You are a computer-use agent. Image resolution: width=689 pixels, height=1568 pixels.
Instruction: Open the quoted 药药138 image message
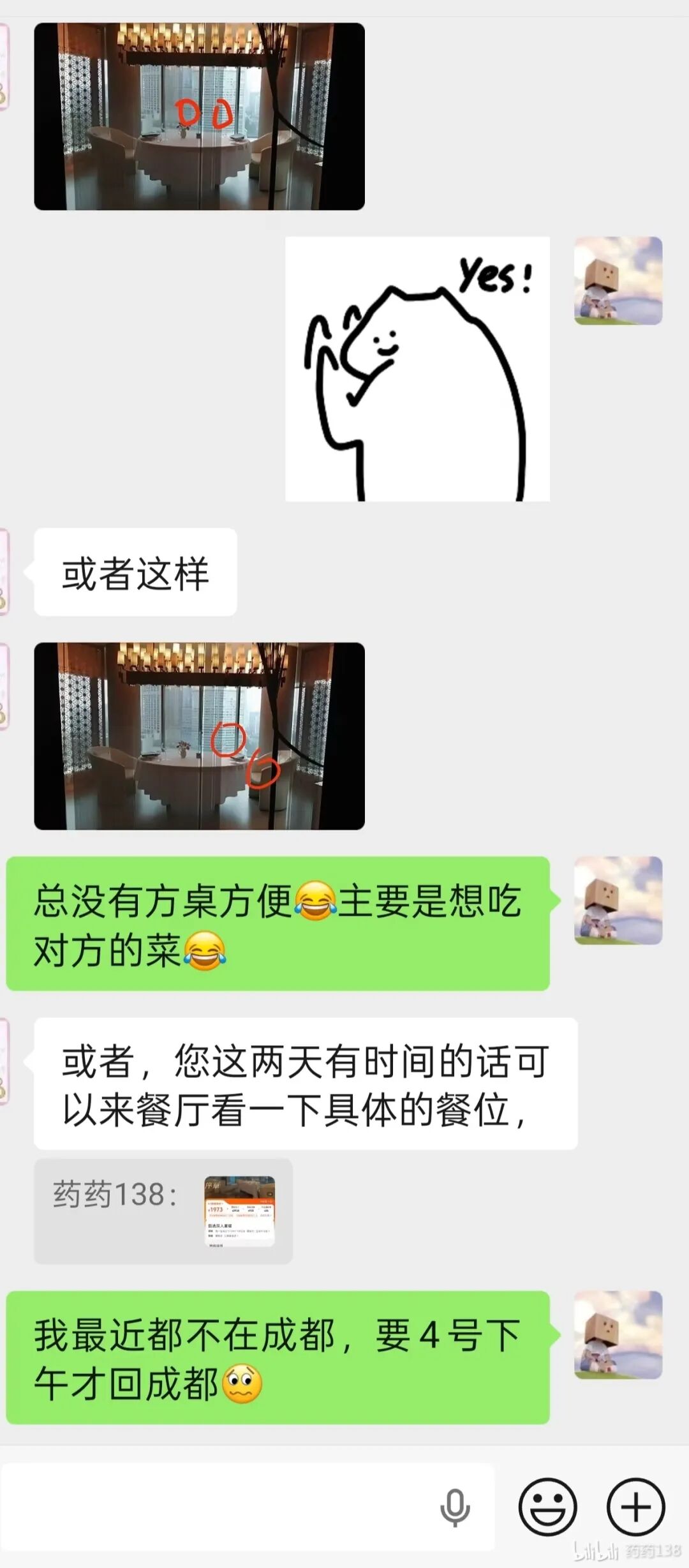[239, 1211]
